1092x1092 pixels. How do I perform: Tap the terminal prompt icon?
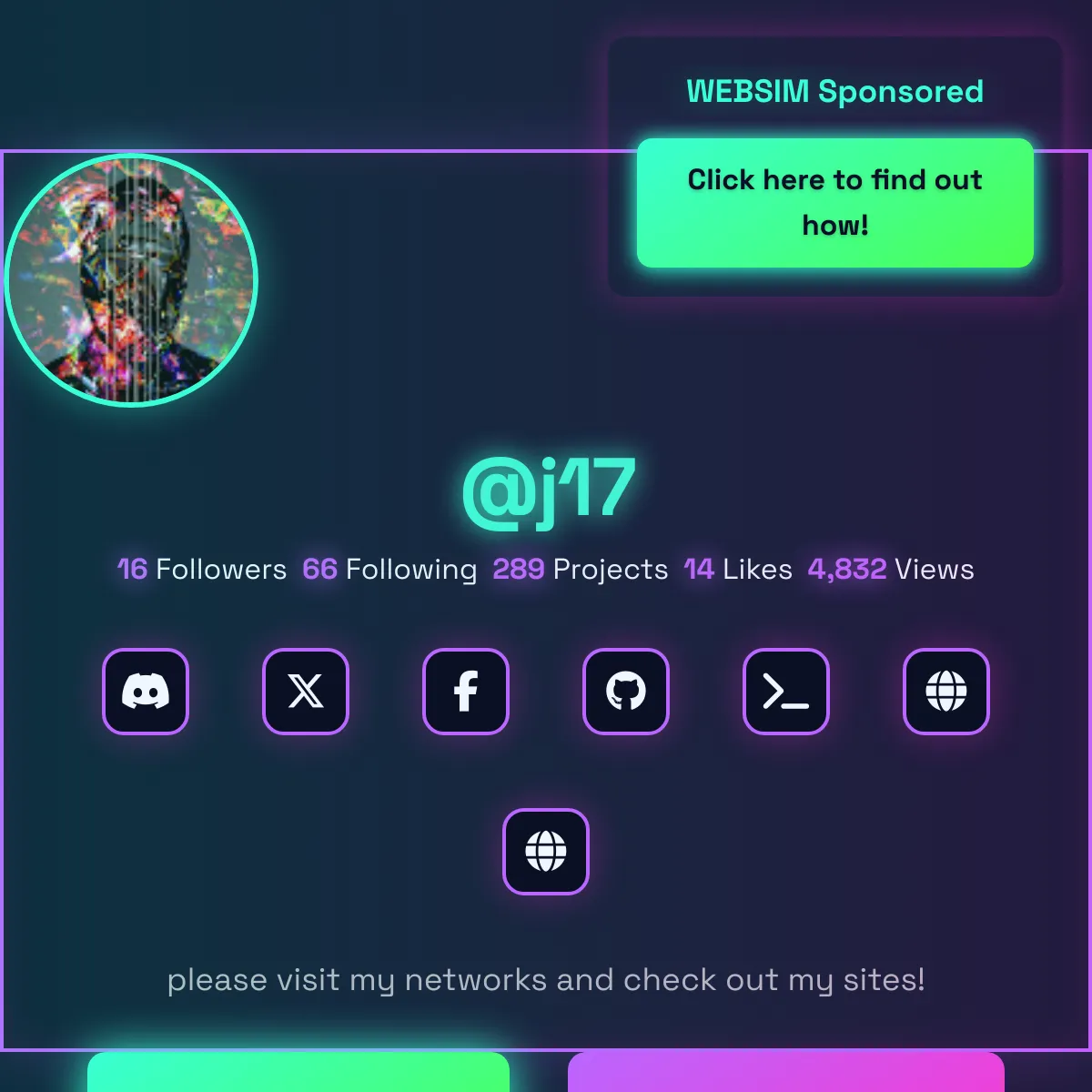(786, 692)
